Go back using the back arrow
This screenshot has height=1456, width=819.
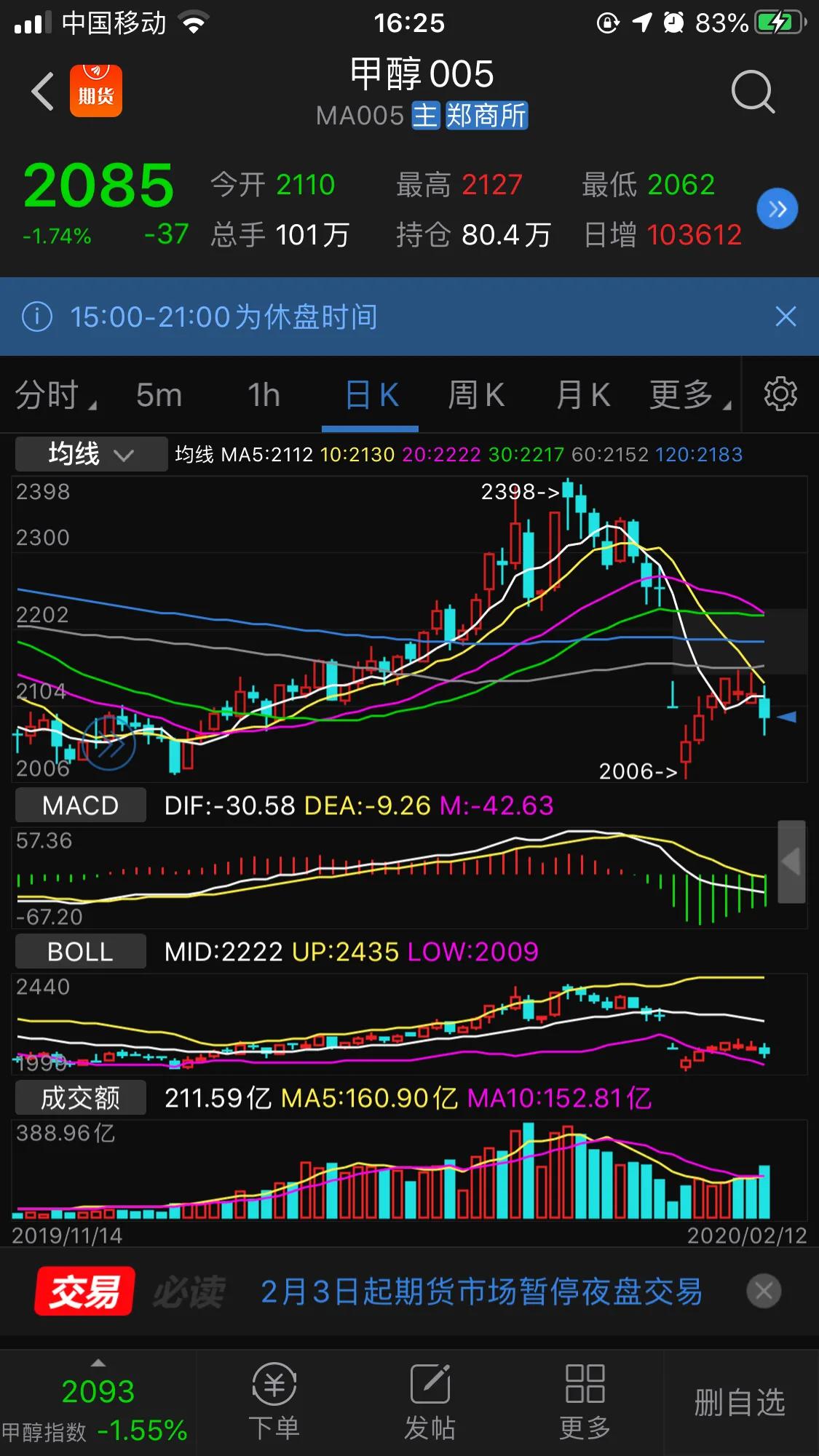coord(43,92)
